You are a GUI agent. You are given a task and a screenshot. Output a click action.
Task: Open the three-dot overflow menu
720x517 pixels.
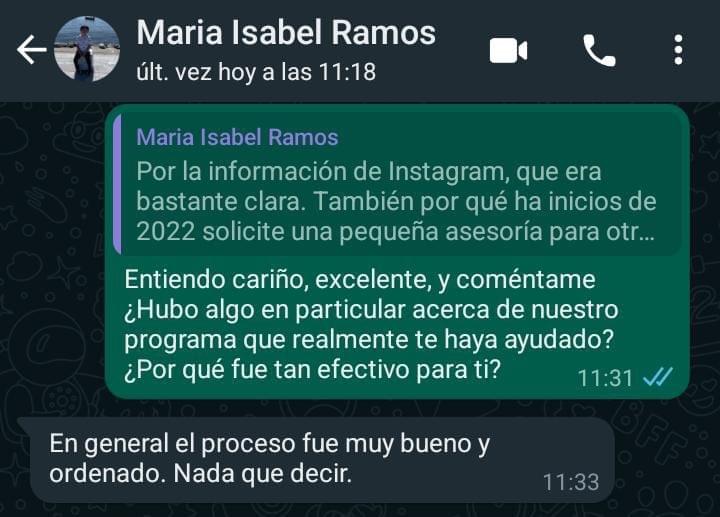678,50
